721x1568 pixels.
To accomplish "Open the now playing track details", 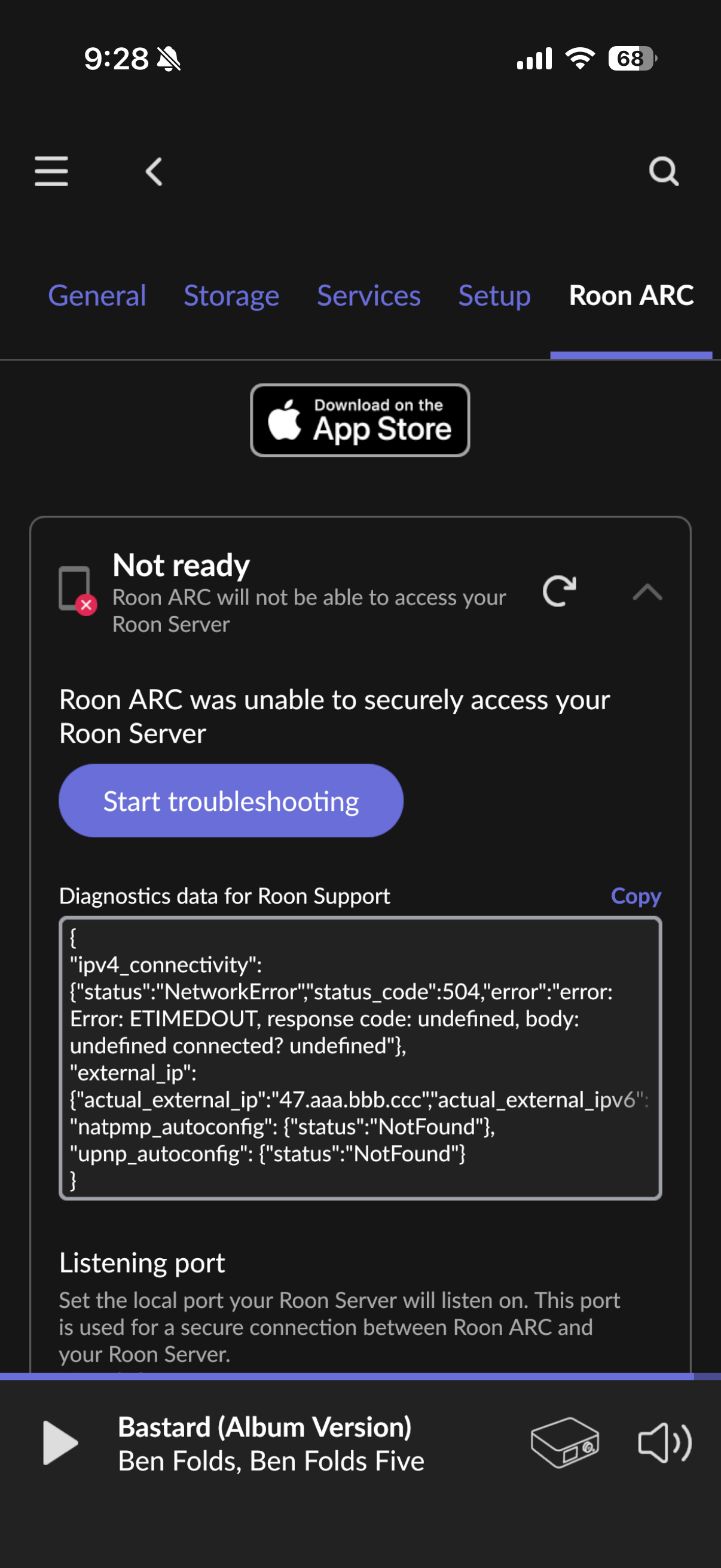I will pos(271,1444).
